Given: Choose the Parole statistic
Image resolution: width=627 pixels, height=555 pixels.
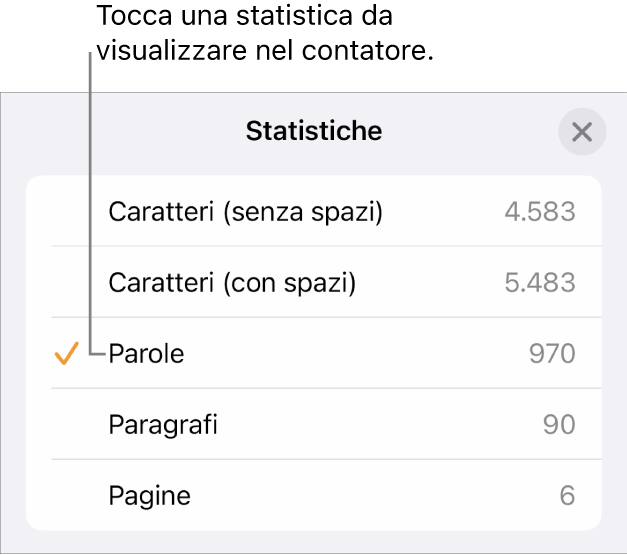Looking at the screenshot, I should click(x=147, y=353).
